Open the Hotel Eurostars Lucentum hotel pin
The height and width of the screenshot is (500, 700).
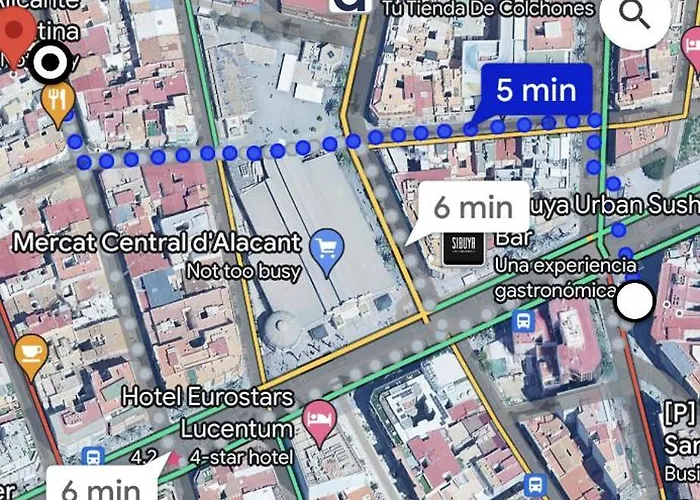pyautogui.click(x=318, y=421)
